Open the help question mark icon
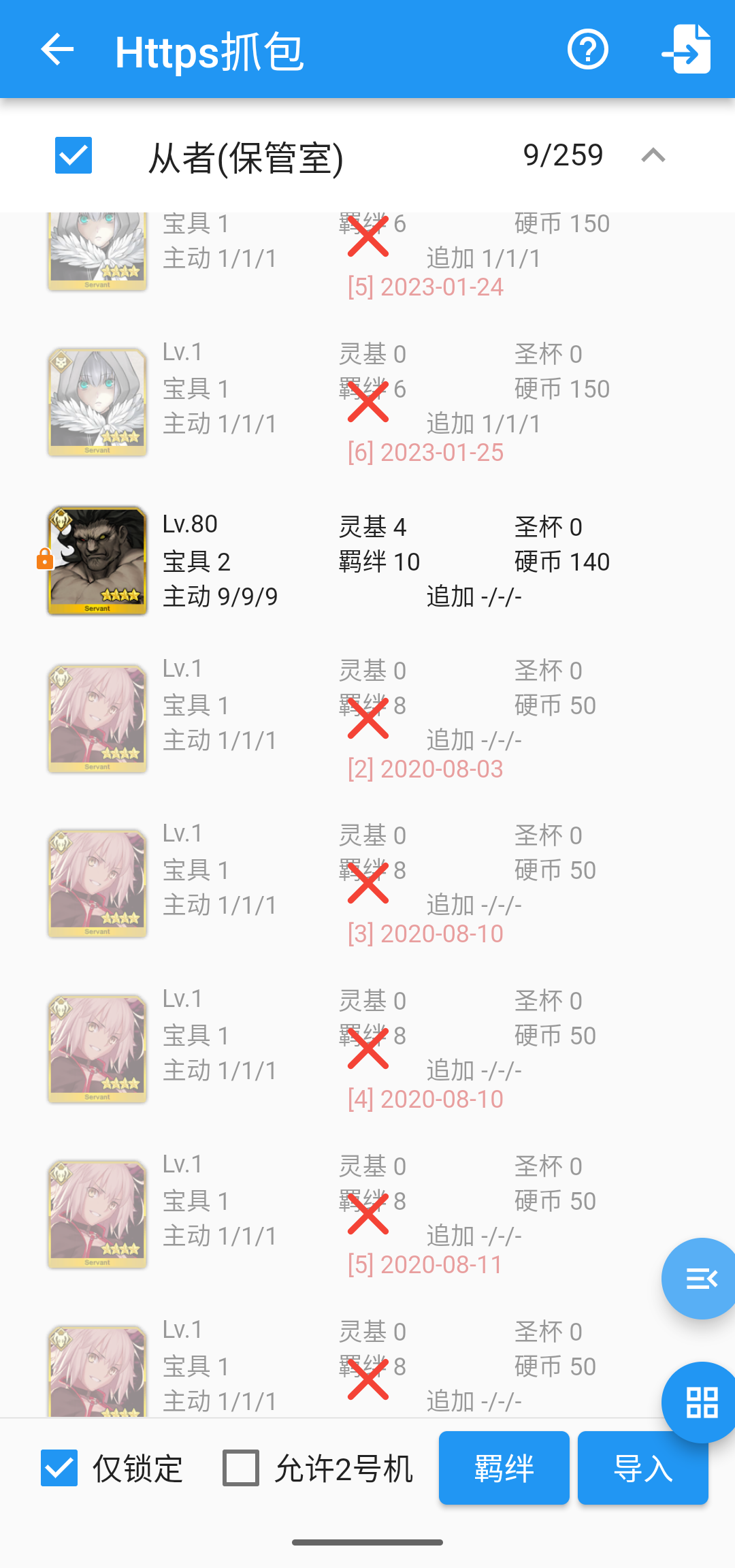The height and width of the screenshot is (1568, 735). [588, 50]
